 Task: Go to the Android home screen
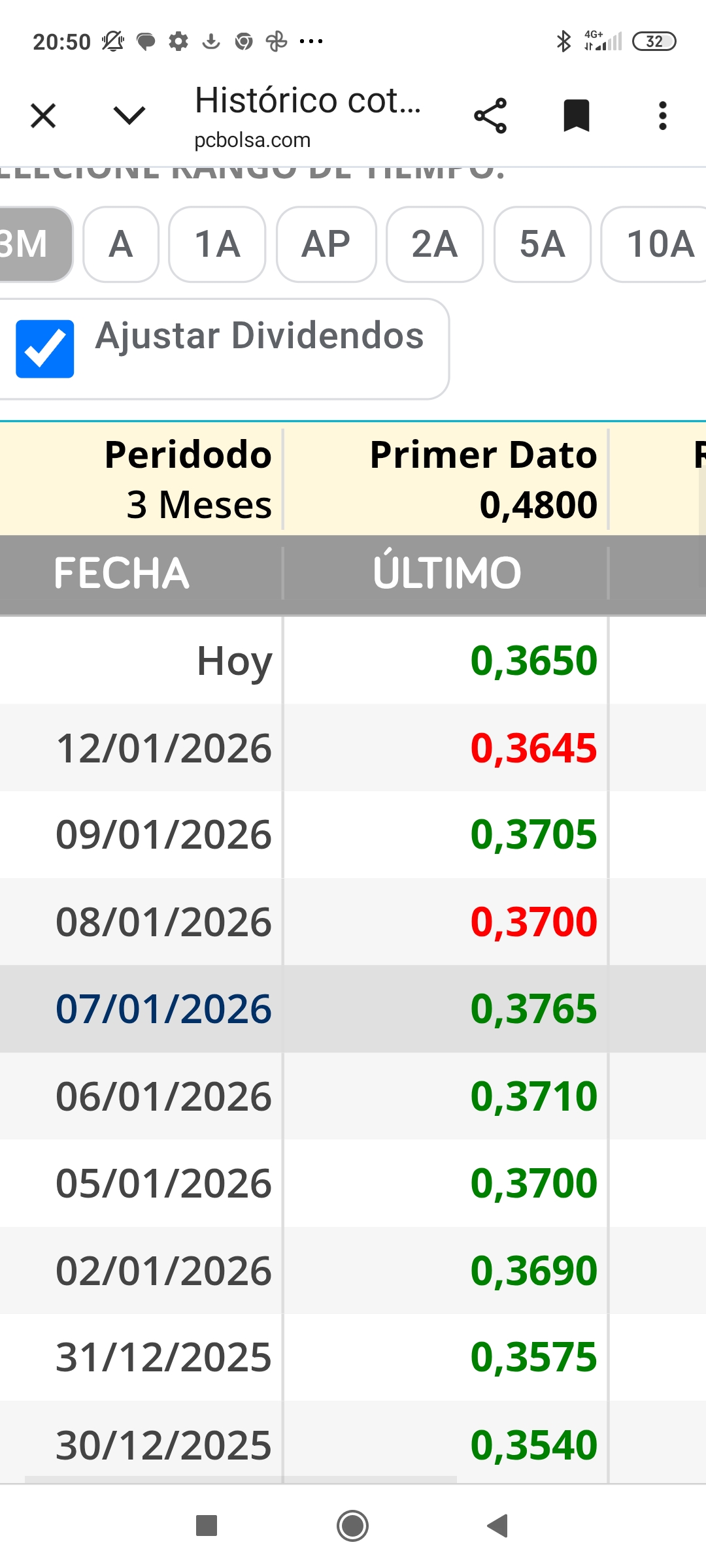[353, 1526]
